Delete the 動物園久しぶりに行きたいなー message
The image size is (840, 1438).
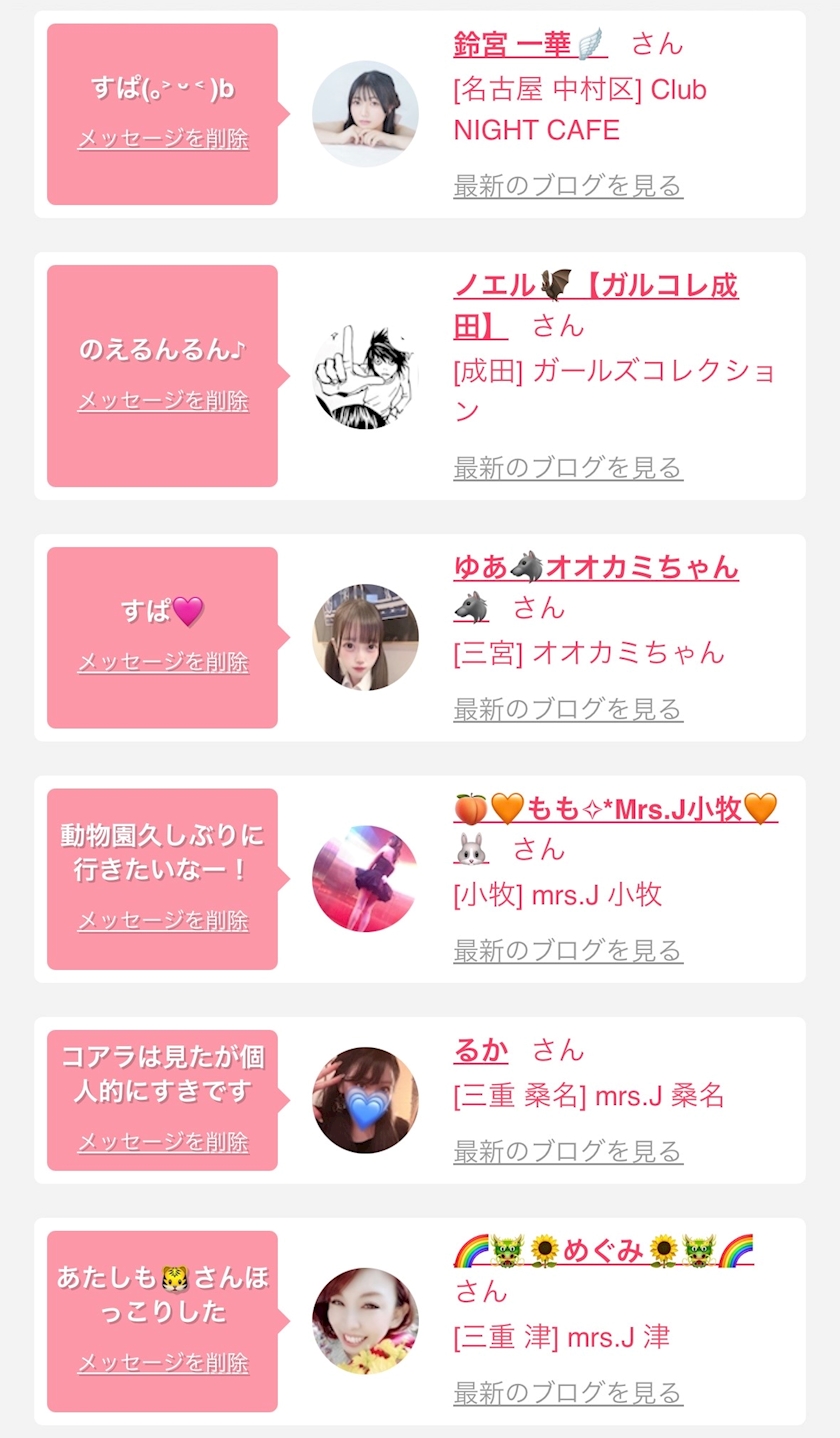(163, 920)
